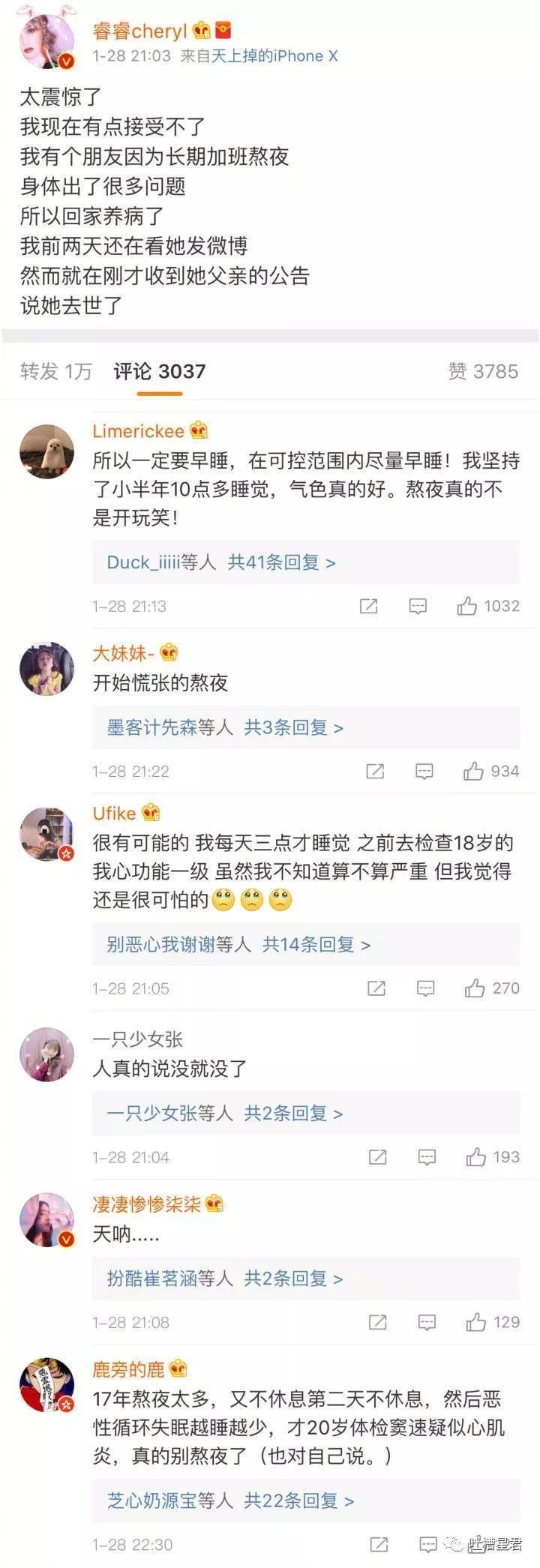
Task: Share Limerickee's comment
Action: 368,606
